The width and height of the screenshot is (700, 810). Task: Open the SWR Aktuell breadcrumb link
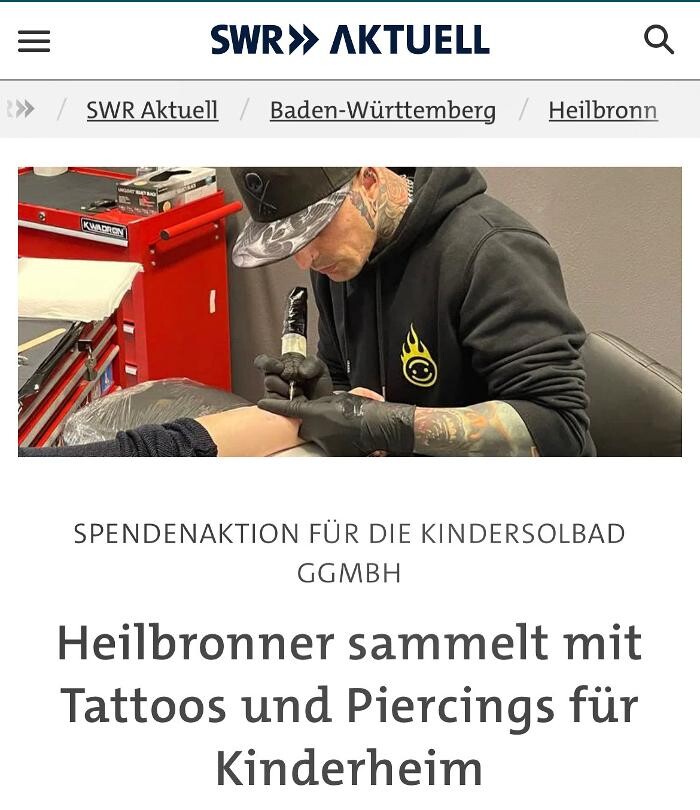(152, 110)
